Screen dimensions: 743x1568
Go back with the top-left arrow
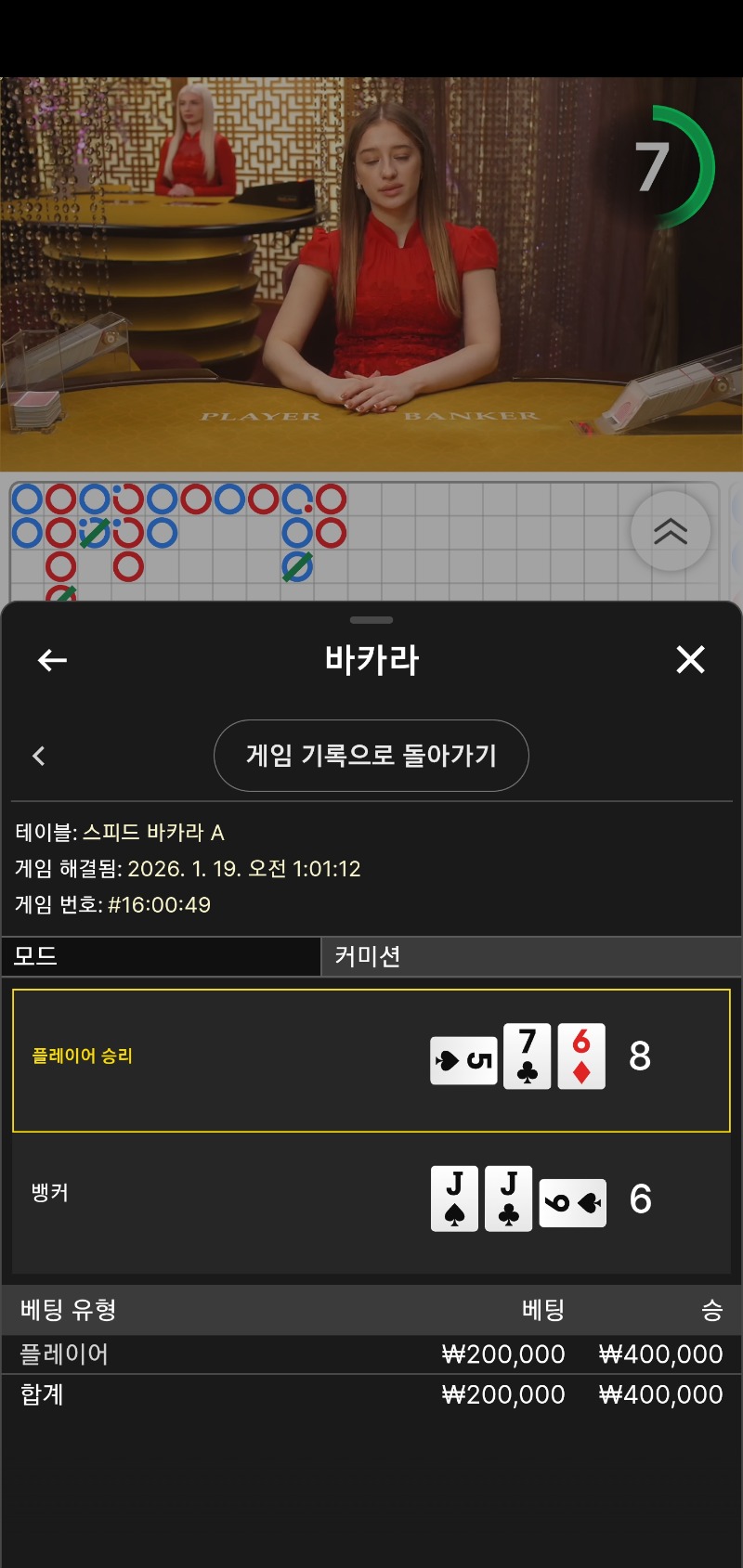(52, 660)
